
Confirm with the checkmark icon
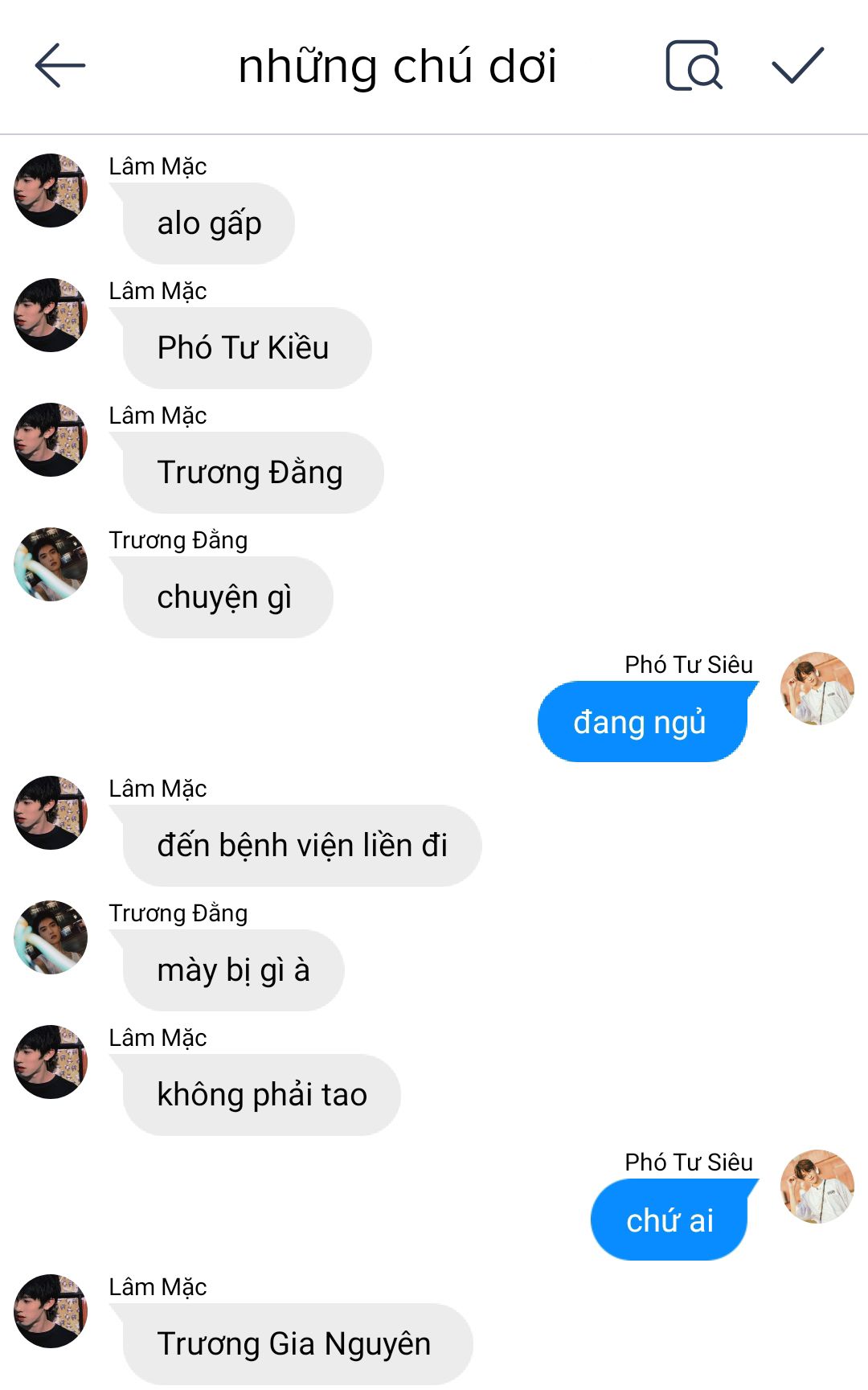(798, 65)
